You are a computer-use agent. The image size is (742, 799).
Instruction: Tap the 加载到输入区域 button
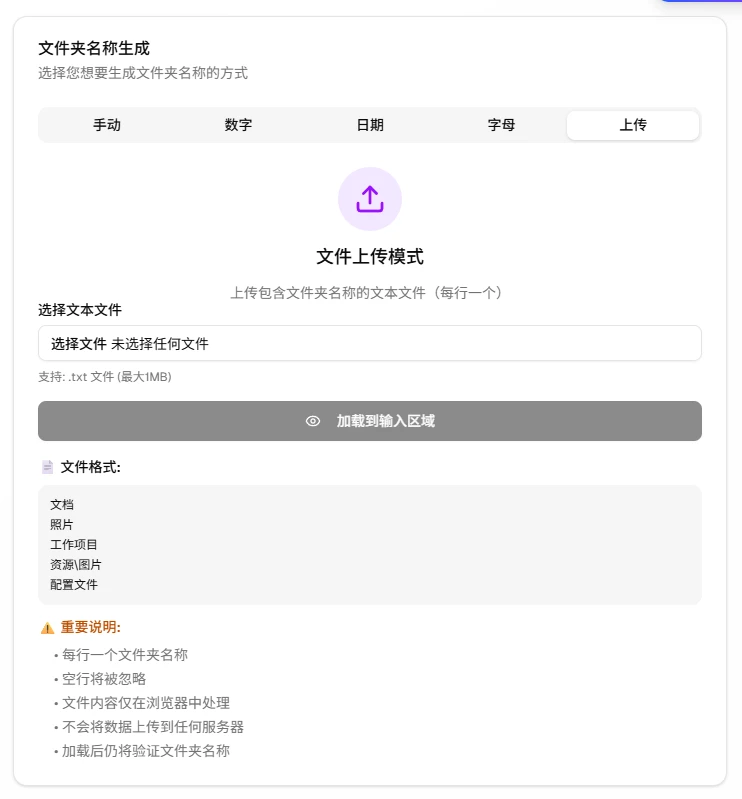(370, 421)
